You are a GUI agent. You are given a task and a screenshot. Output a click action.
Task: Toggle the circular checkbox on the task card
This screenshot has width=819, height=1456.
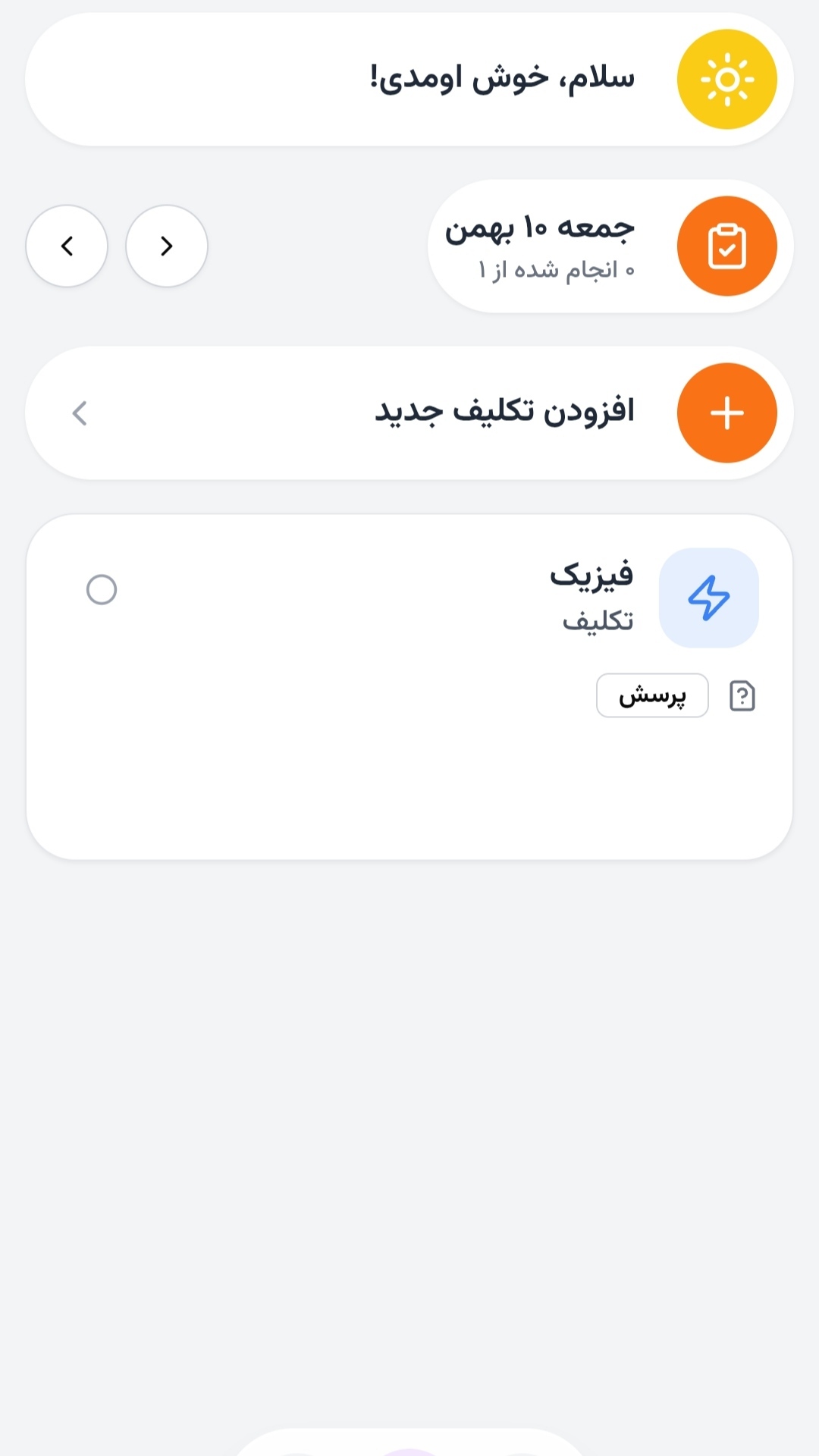click(101, 589)
